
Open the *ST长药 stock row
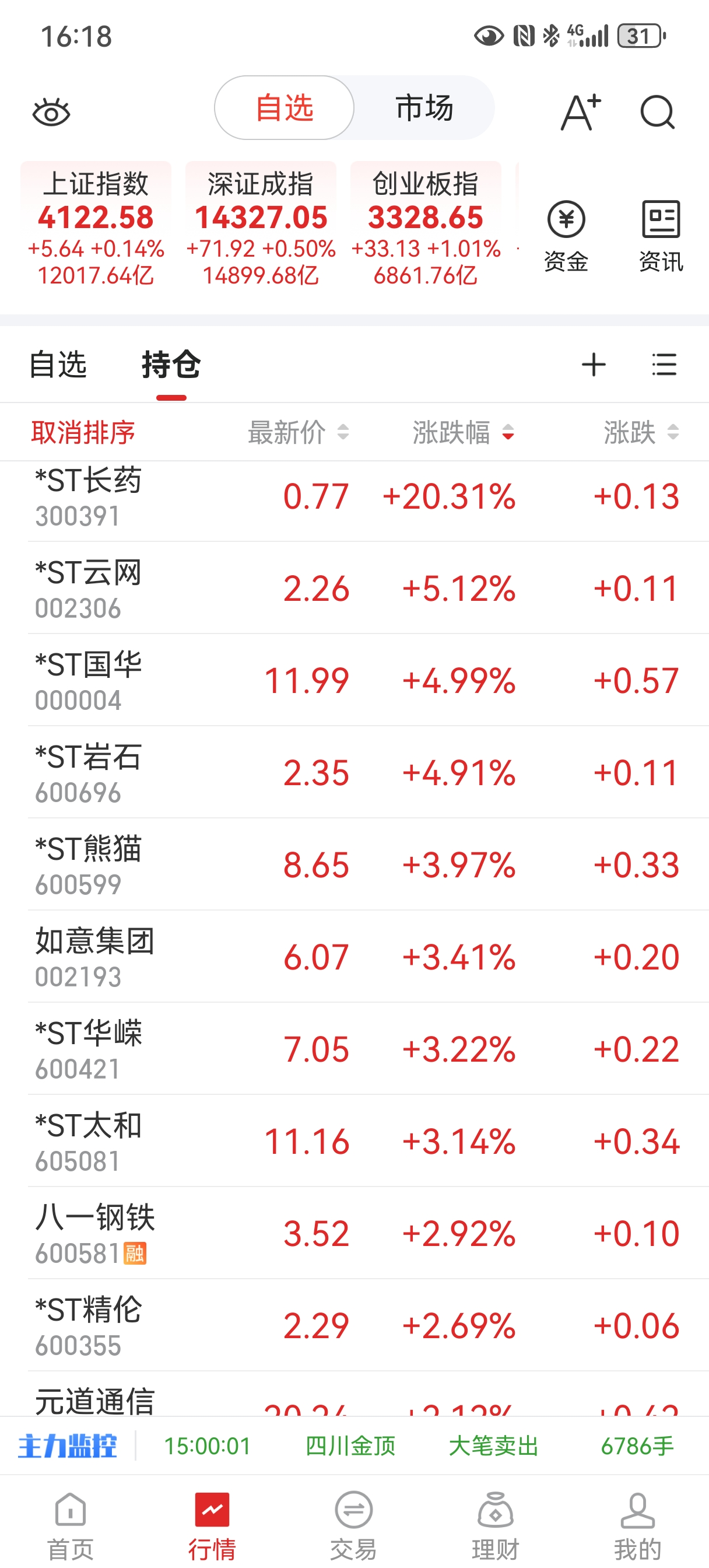[354, 496]
